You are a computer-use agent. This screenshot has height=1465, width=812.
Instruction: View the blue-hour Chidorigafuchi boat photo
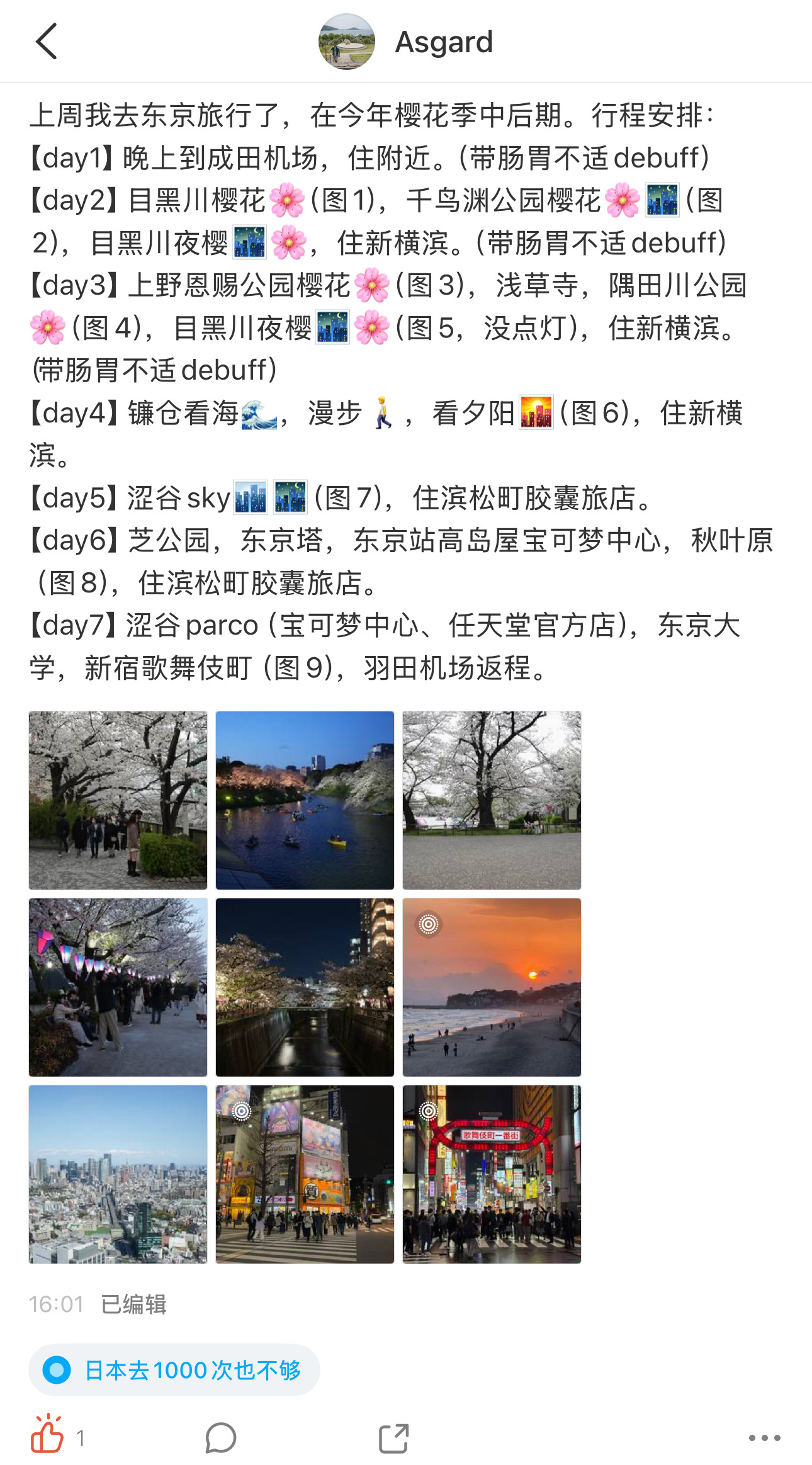(305, 800)
